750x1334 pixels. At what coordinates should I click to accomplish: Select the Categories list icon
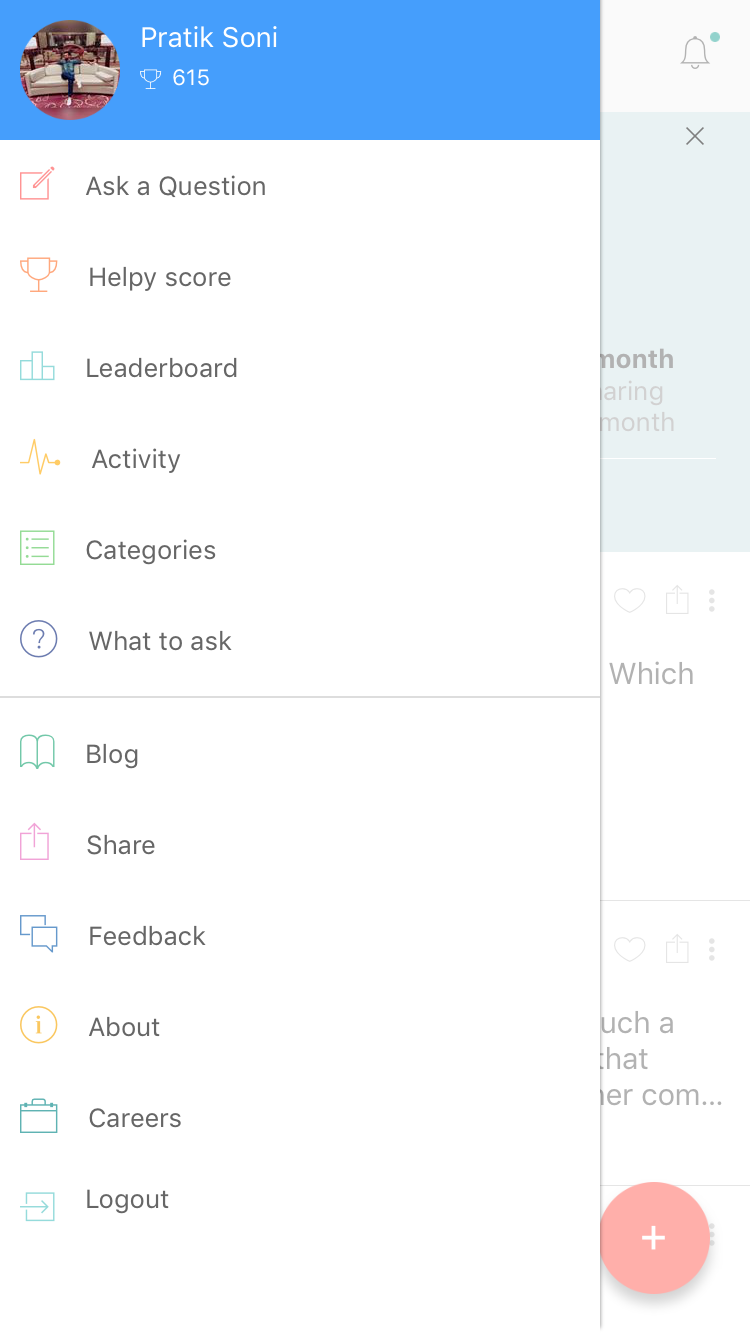pos(37,548)
